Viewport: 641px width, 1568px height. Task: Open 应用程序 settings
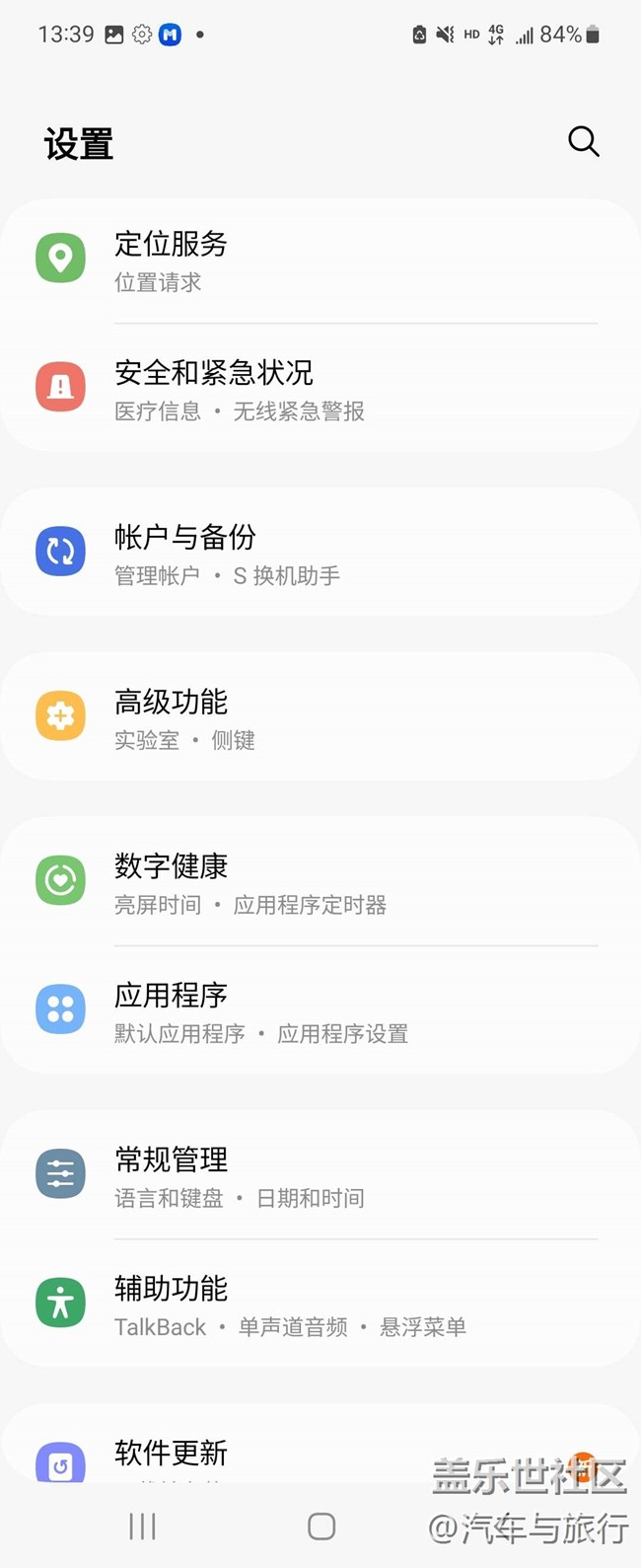pyautogui.click(x=320, y=1011)
